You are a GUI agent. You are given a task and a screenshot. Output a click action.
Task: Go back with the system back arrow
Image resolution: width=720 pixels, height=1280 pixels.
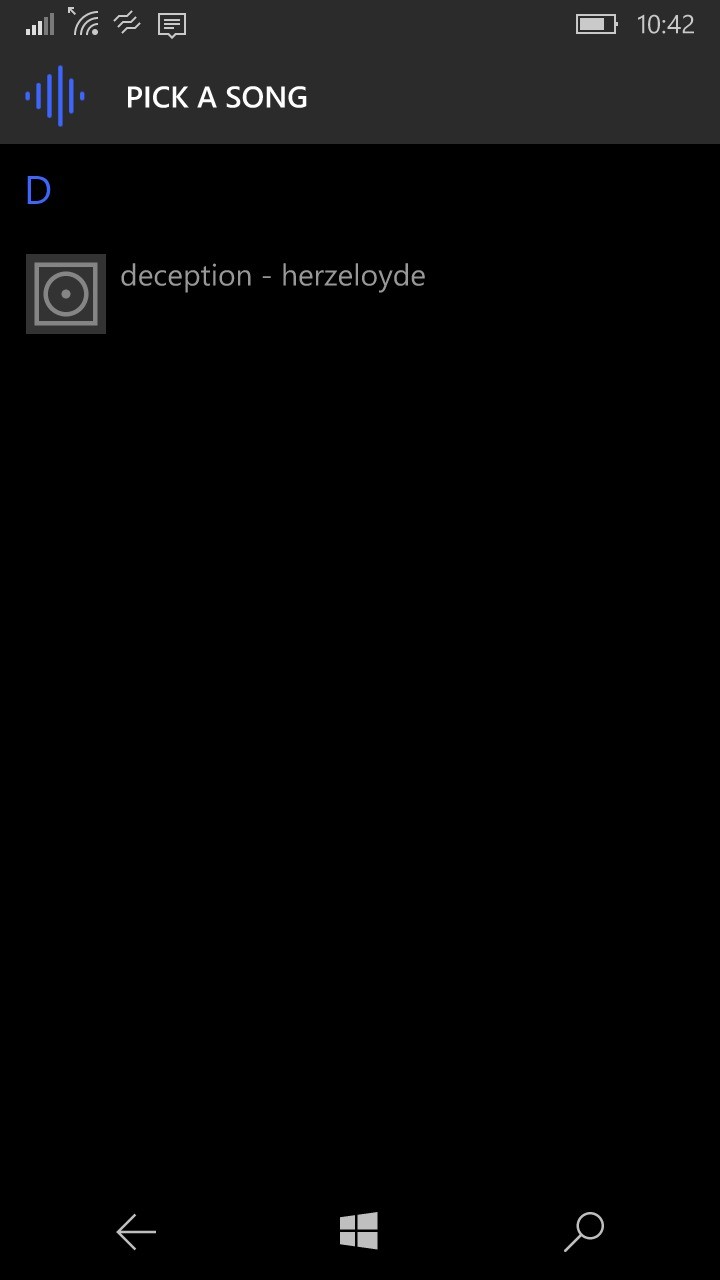coord(136,1231)
